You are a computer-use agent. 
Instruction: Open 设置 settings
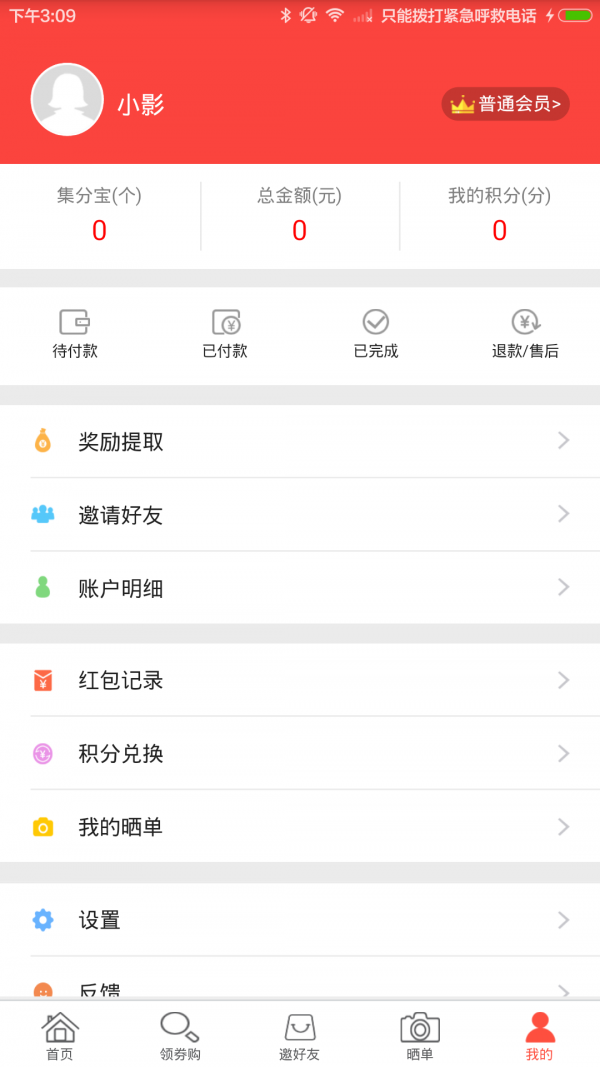(x=300, y=920)
